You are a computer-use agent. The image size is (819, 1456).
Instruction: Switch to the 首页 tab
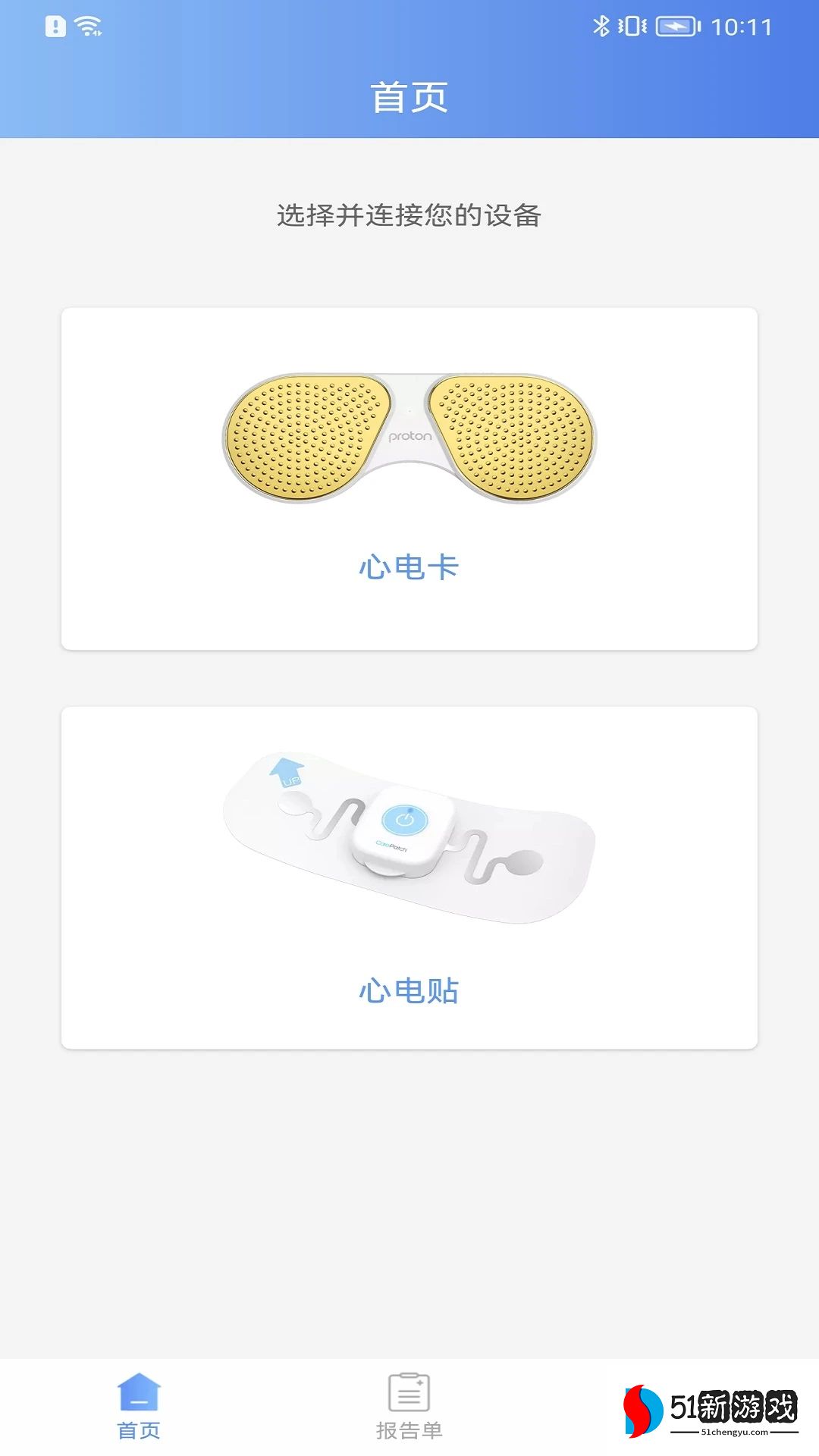tap(139, 1407)
